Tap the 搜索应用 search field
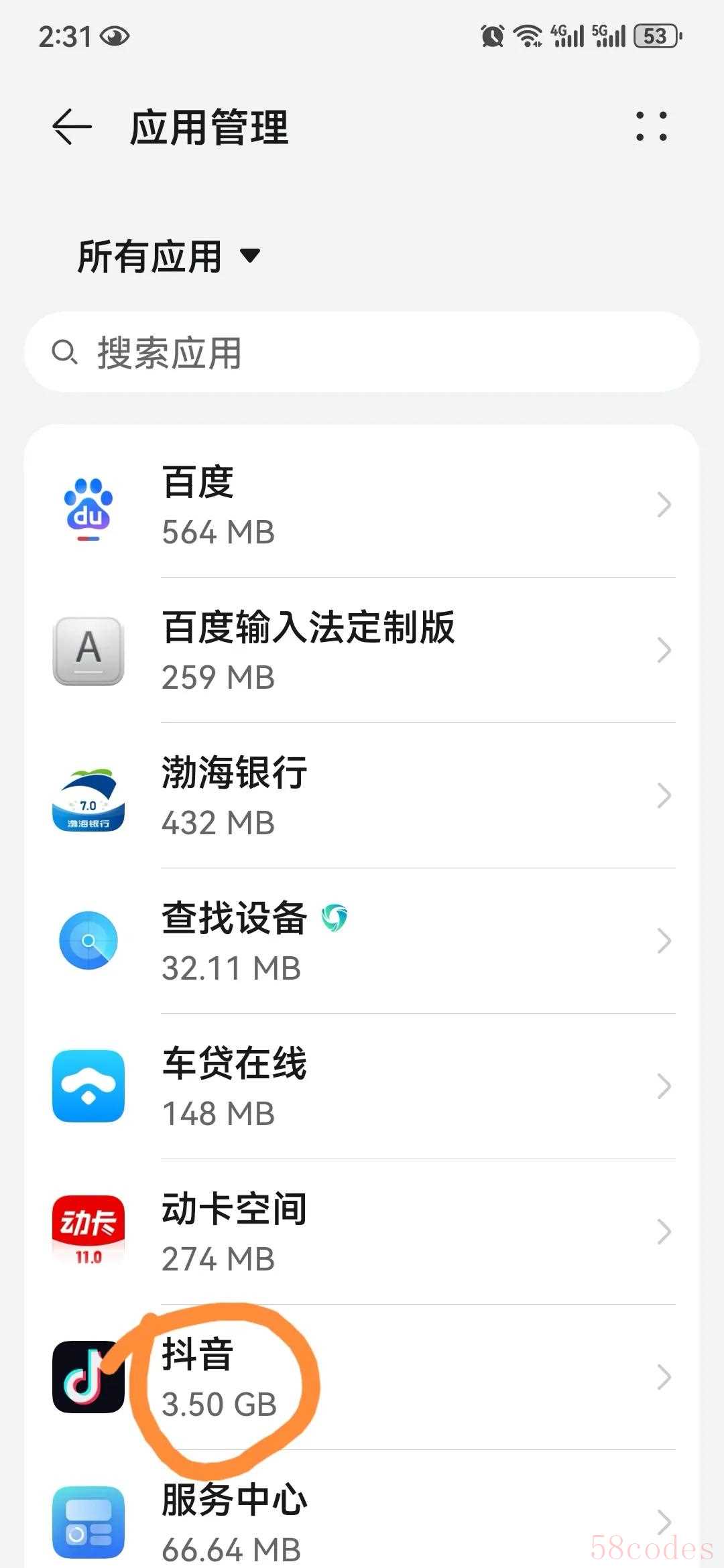The width and height of the screenshot is (724, 1568). click(362, 352)
